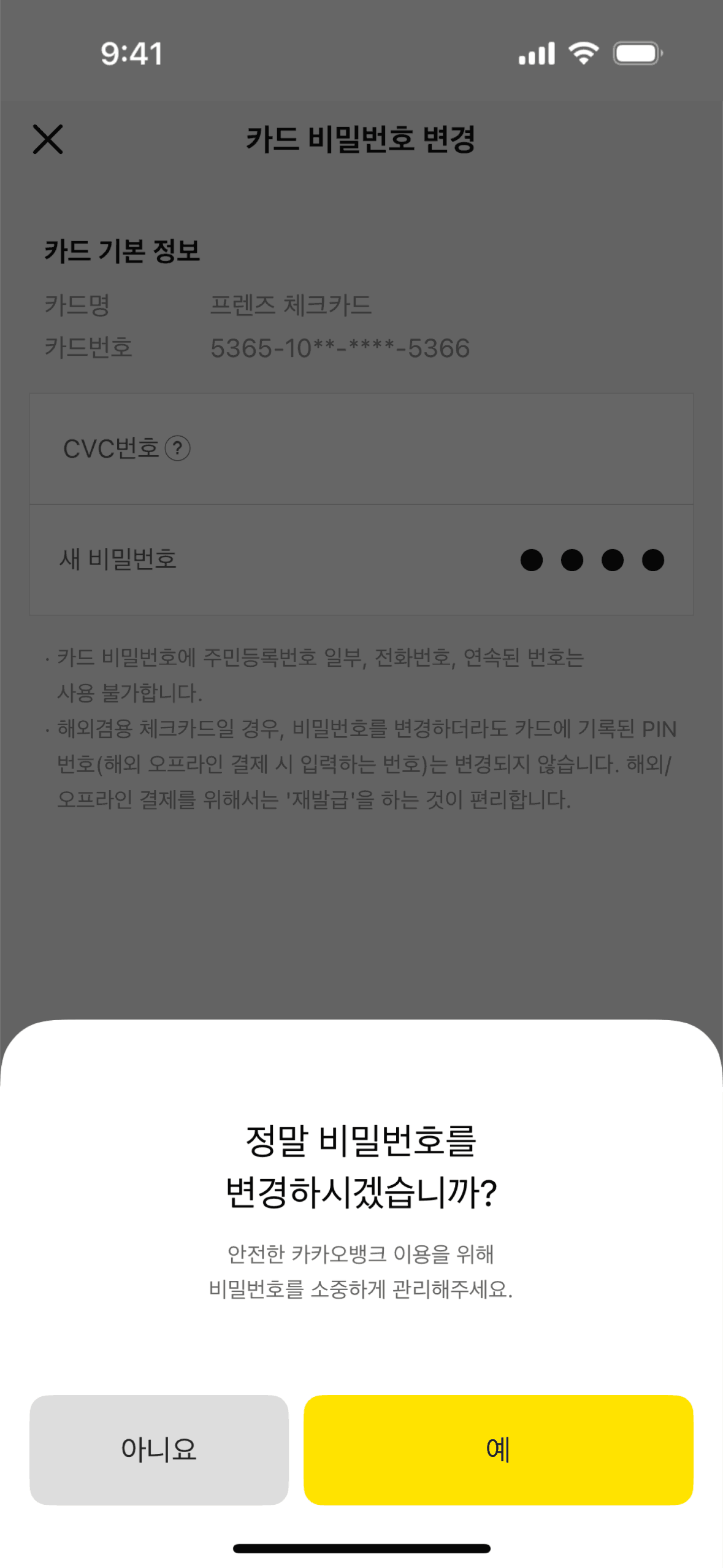Screen dimensions: 723x1568
Task: Close the card password change screen
Action: point(48,139)
